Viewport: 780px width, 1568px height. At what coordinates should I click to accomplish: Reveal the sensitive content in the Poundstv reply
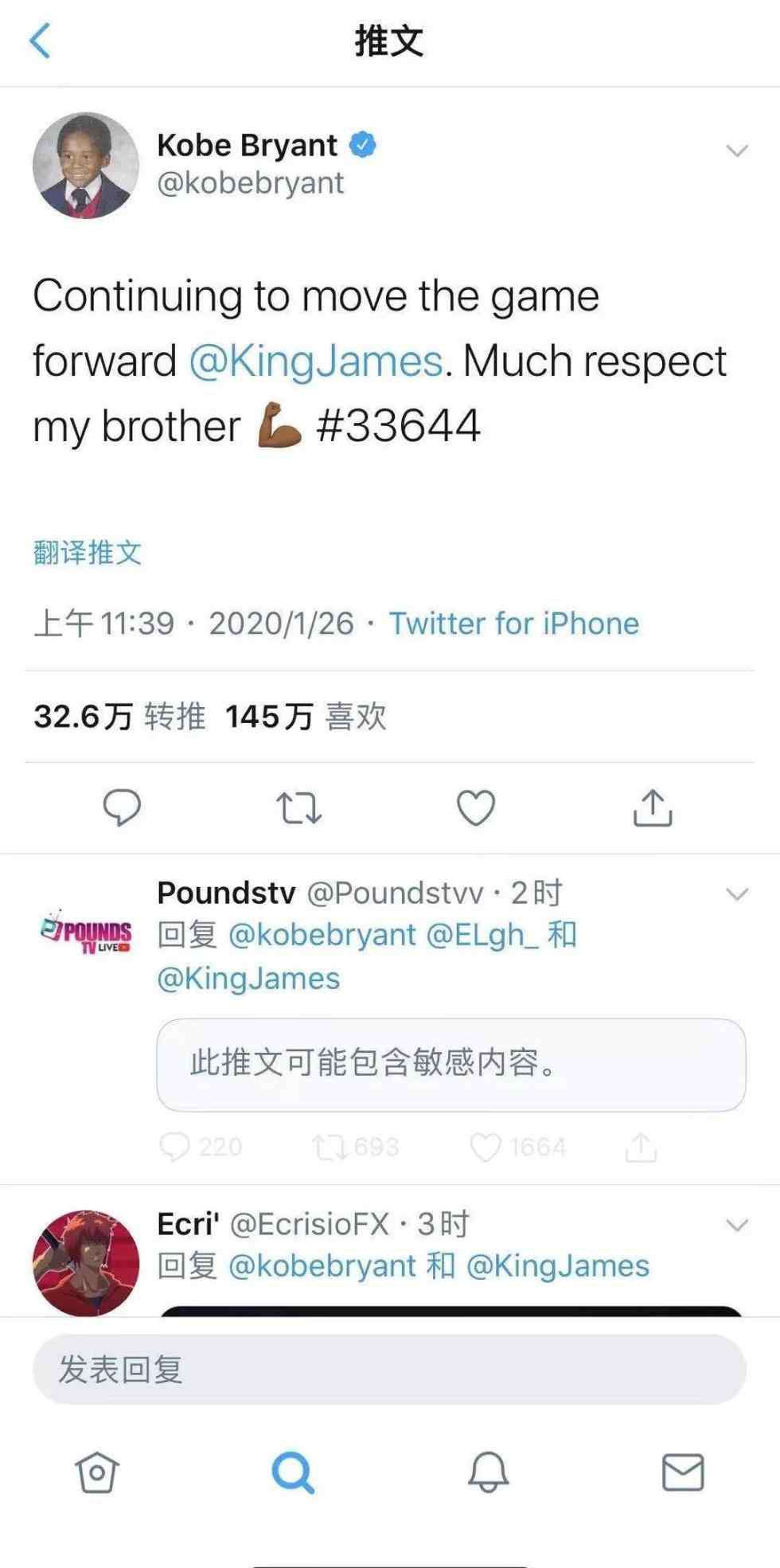(x=450, y=1065)
